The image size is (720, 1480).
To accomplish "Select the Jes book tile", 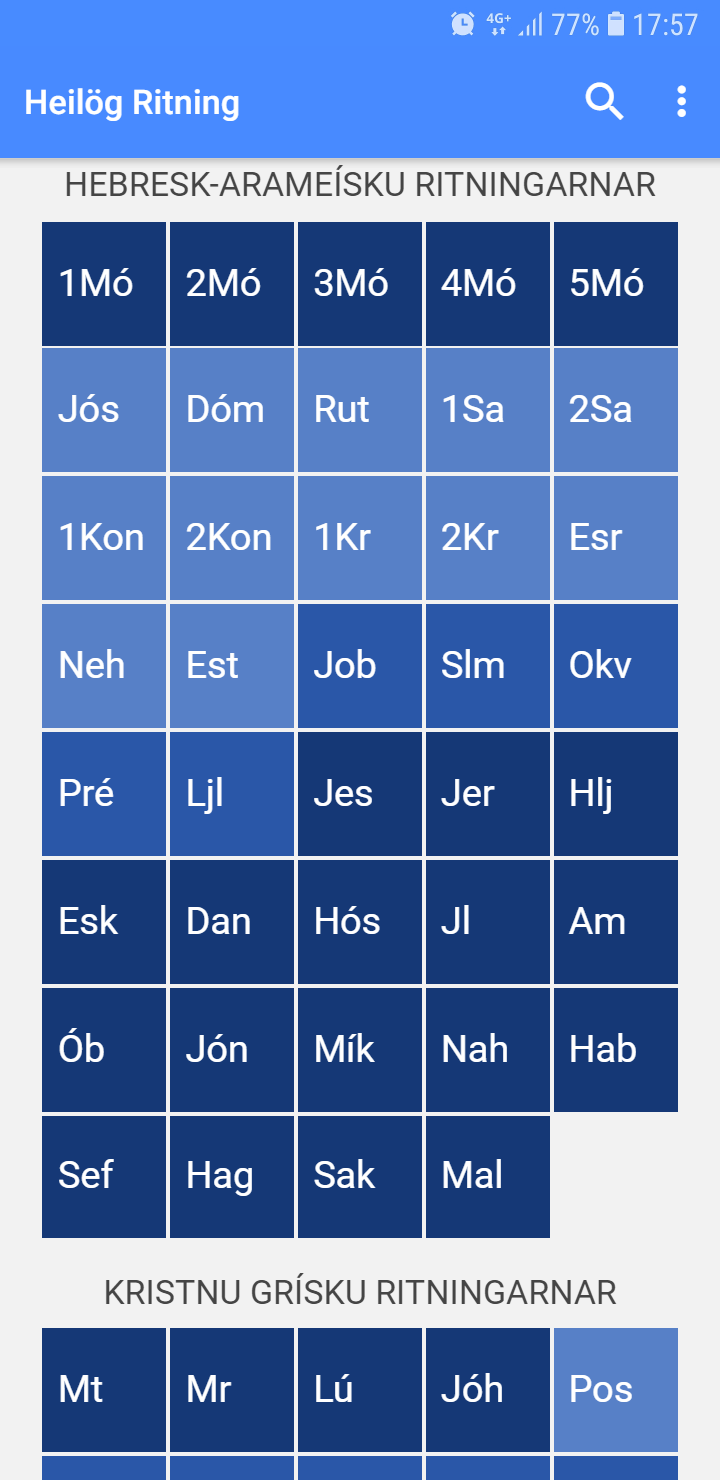I will [x=360, y=794].
